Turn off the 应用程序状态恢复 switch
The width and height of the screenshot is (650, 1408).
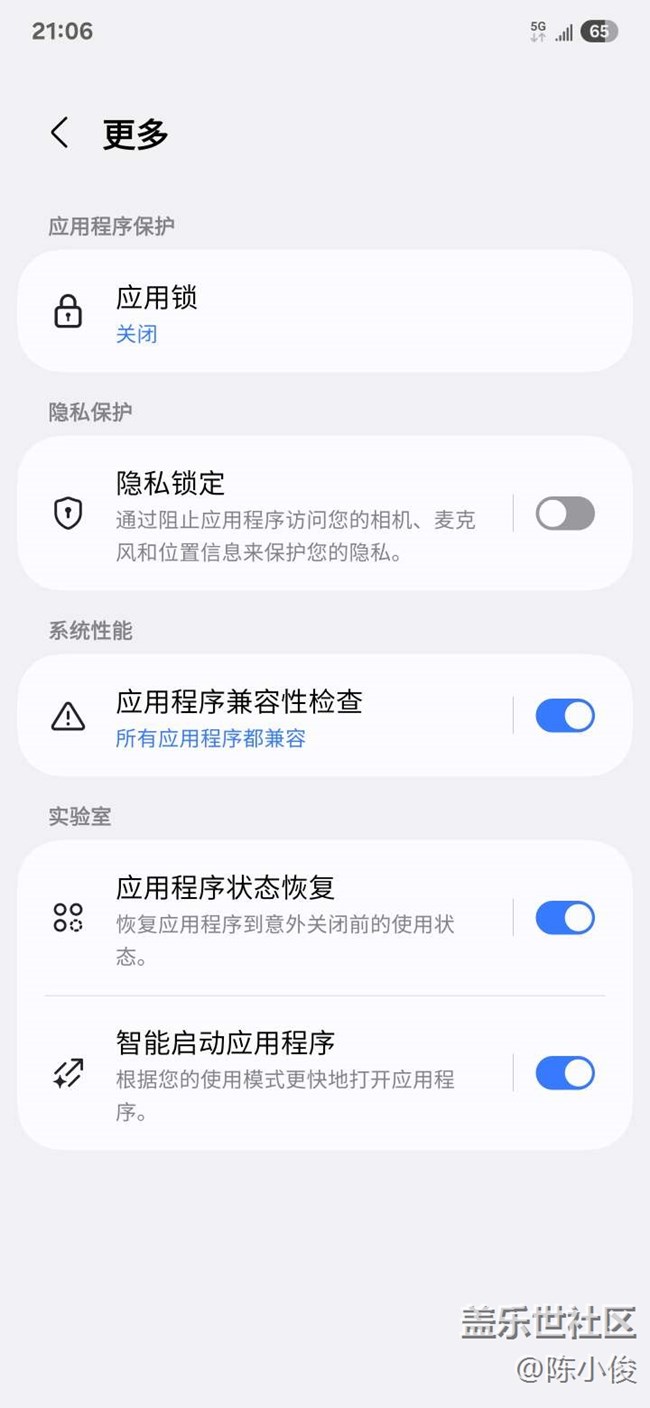(565, 918)
